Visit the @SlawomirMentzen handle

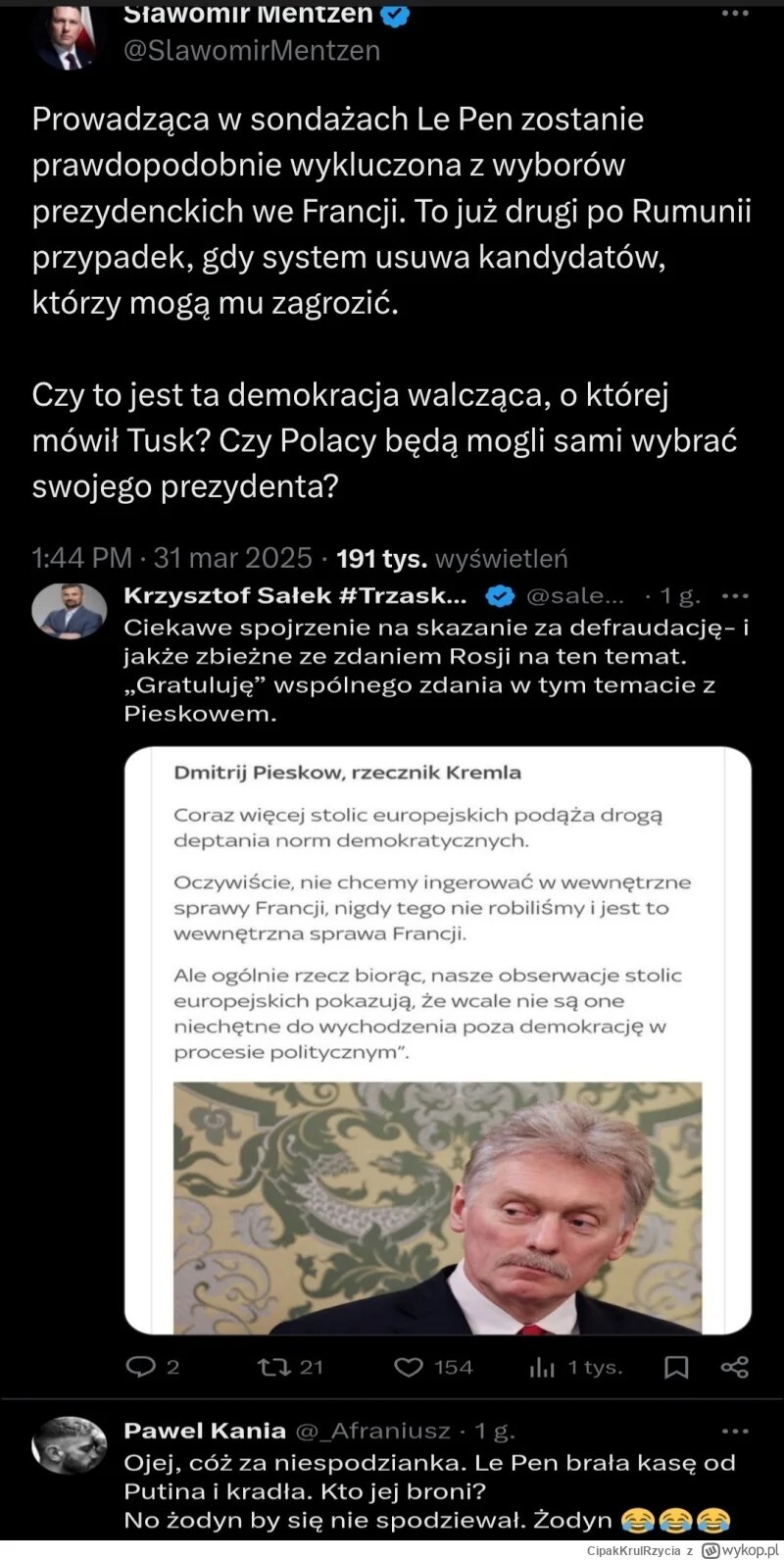click(x=252, y=51)
